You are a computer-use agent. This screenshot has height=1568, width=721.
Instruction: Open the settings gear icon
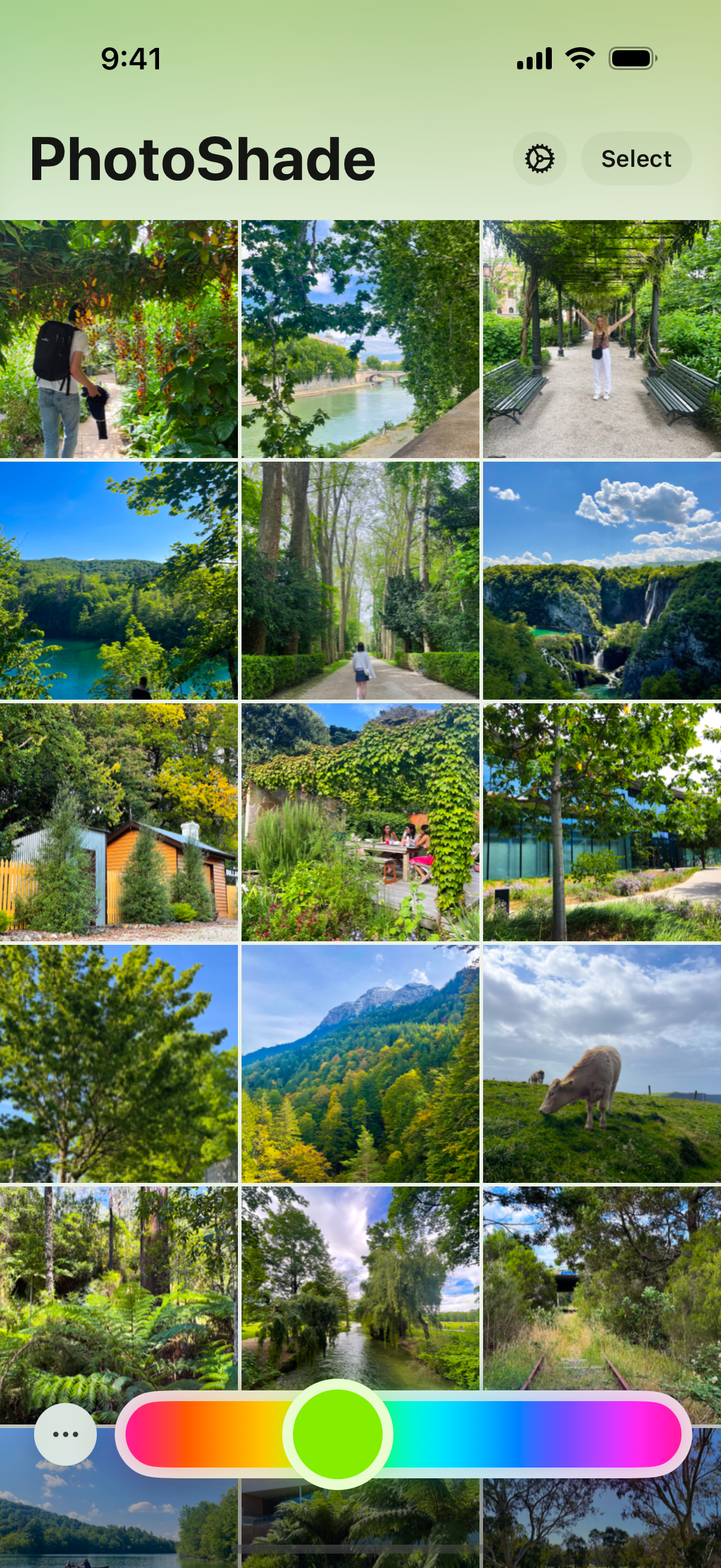539,159
